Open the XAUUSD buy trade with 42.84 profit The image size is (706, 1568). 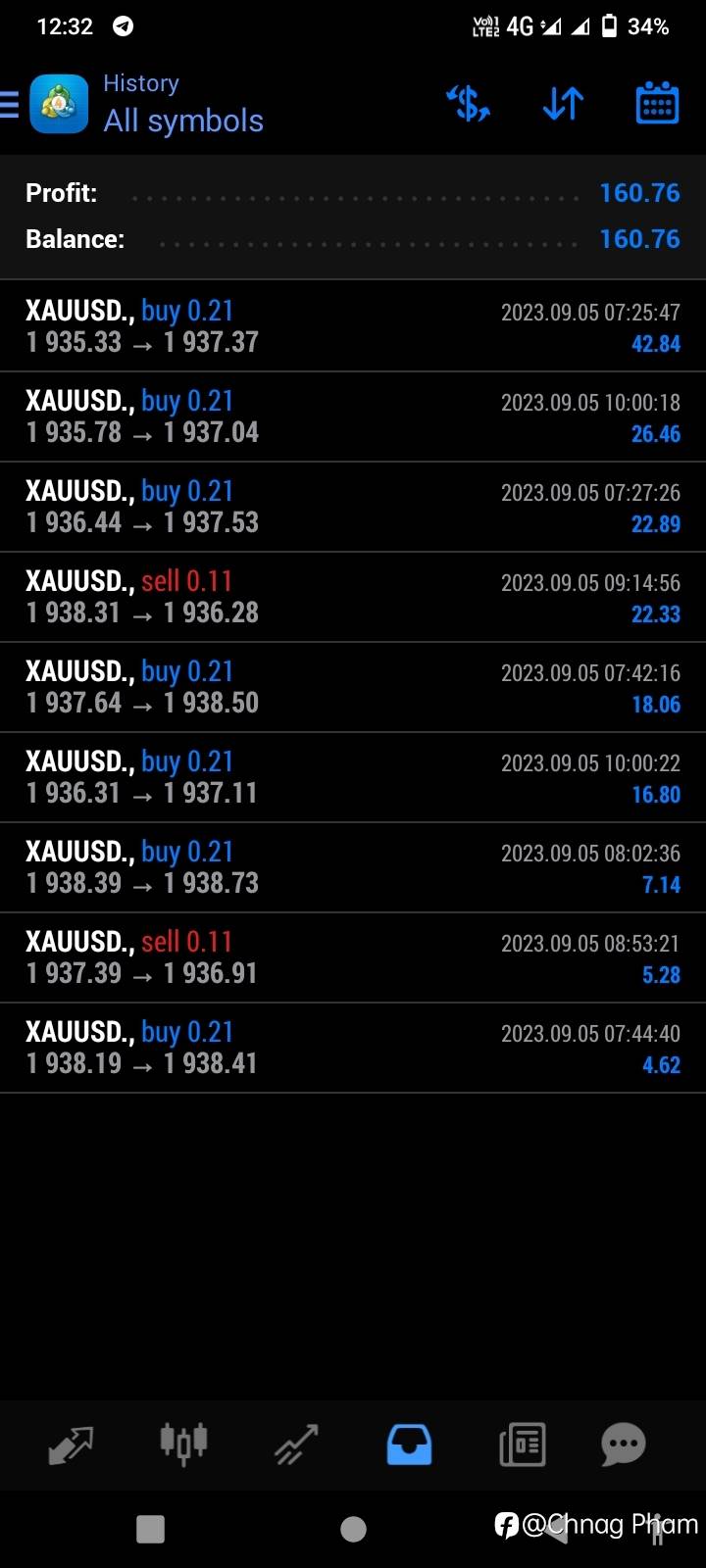point(353,326)
